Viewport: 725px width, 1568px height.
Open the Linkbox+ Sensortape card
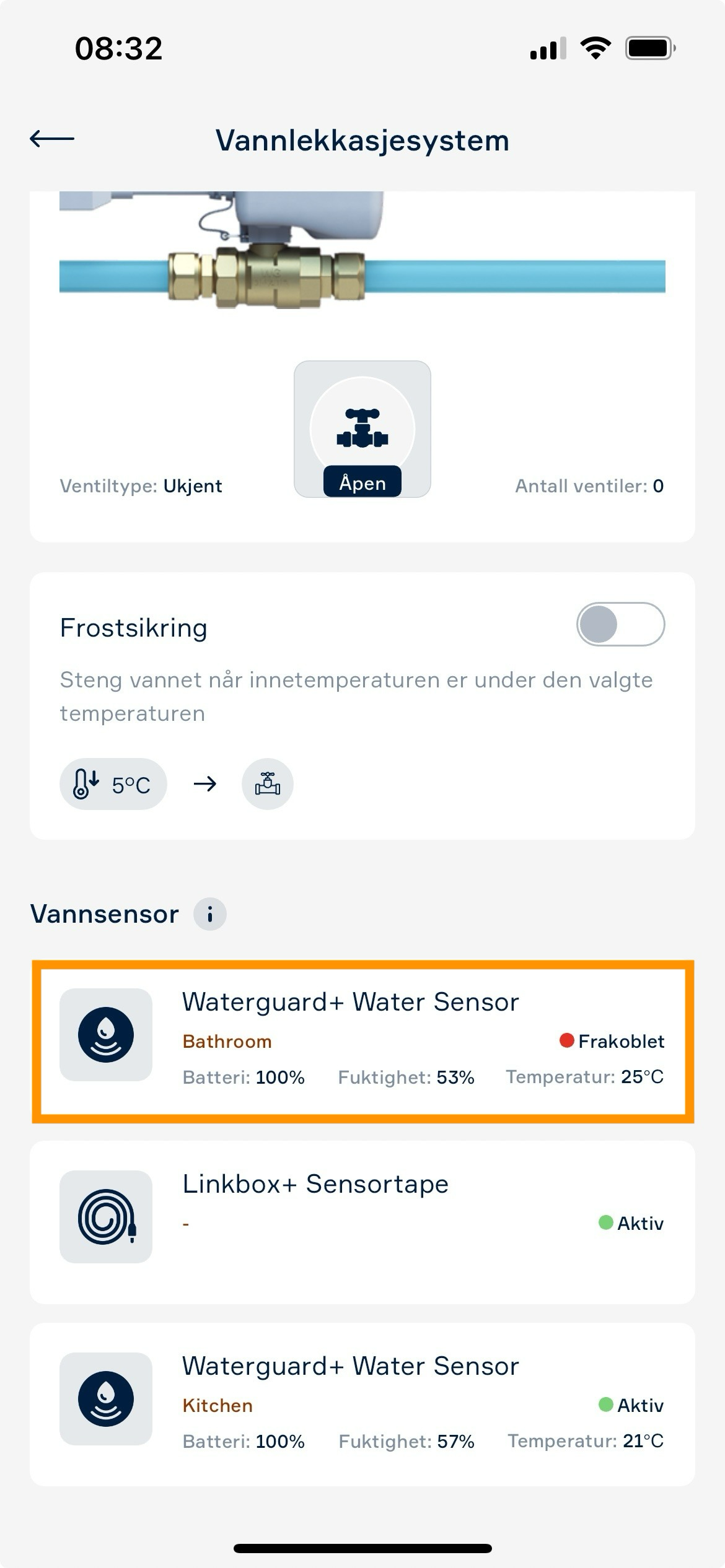click(362, 1222)
